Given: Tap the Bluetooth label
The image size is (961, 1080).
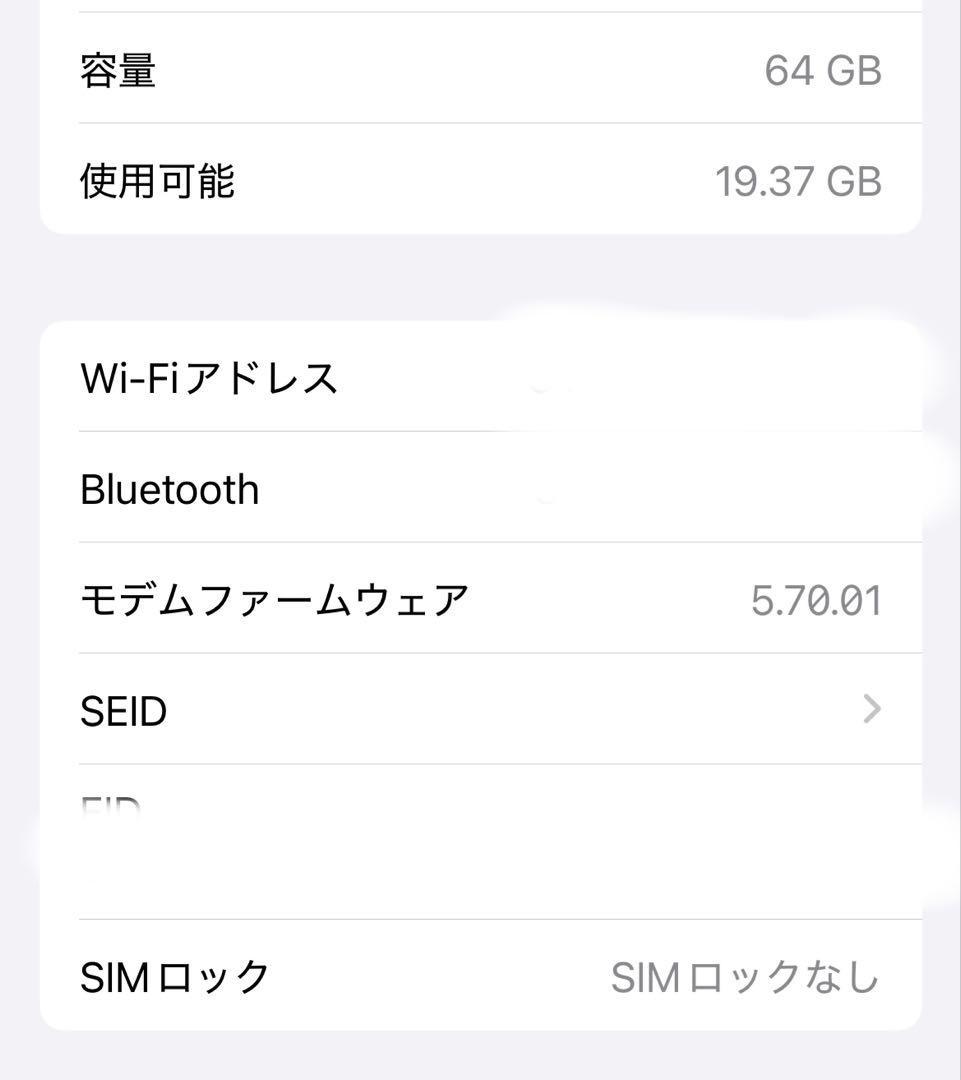Looking at the screenshot, I should click(x=170, y=489).
